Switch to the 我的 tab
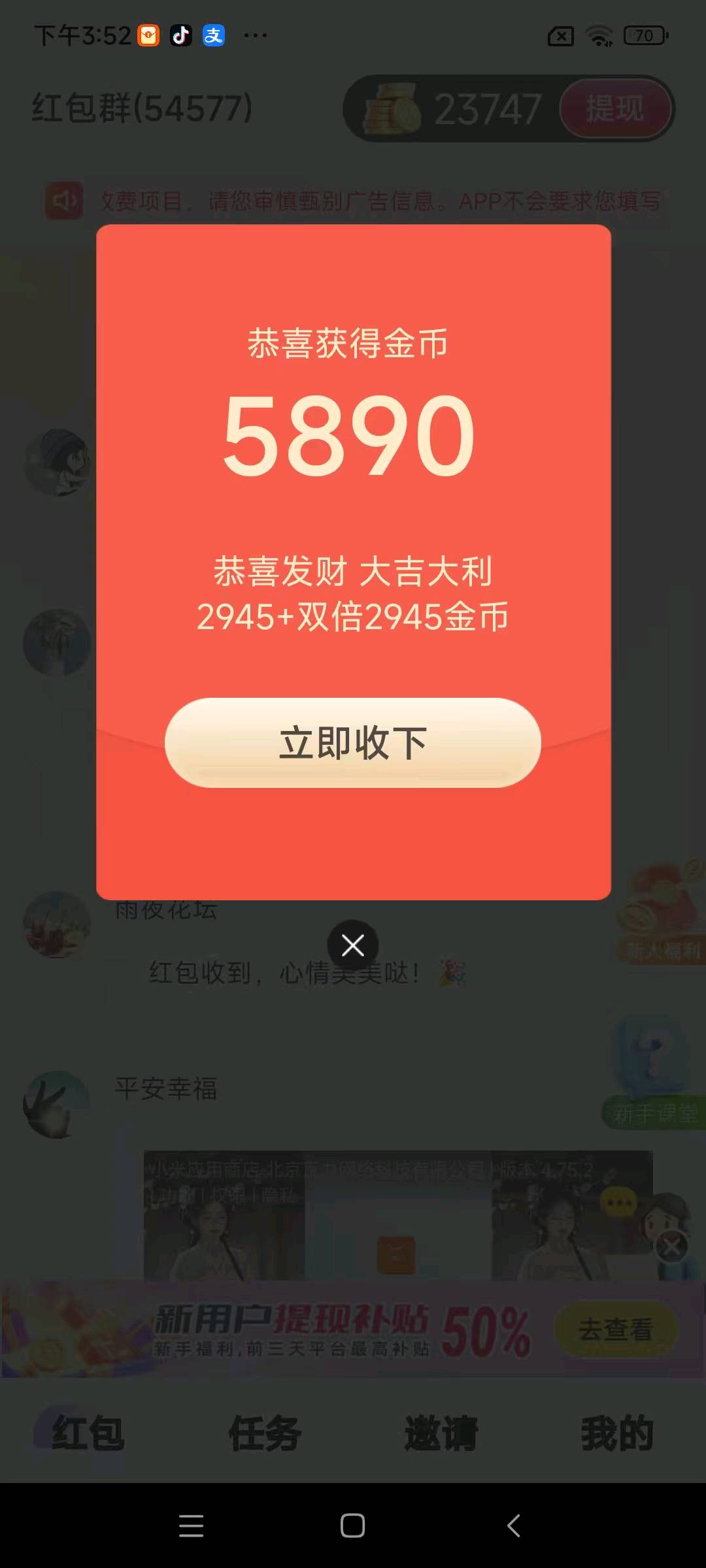Screen dimensions: 706x1568 coord(616,1431)
